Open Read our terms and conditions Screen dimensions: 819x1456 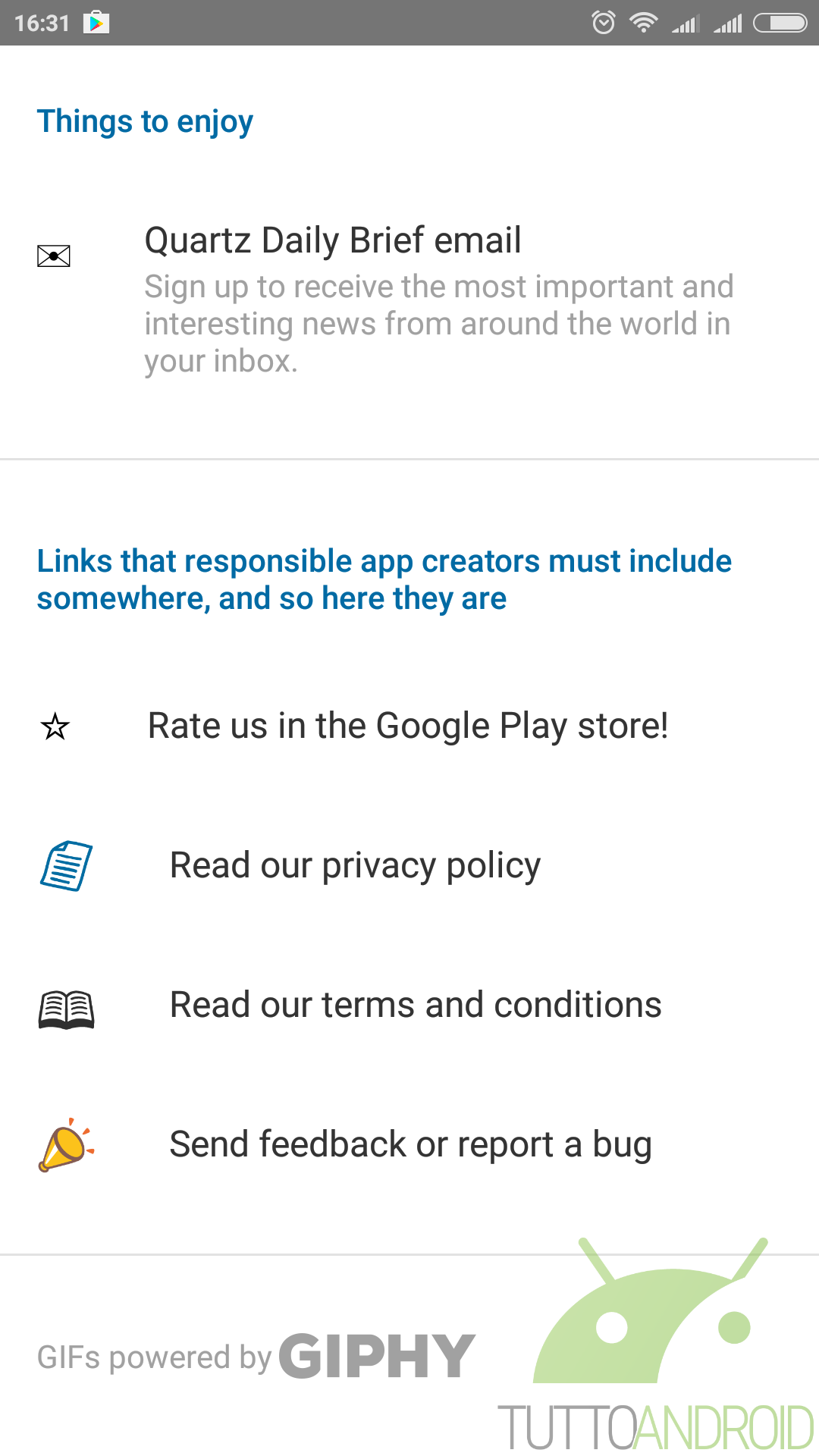tap(409, 1006)
